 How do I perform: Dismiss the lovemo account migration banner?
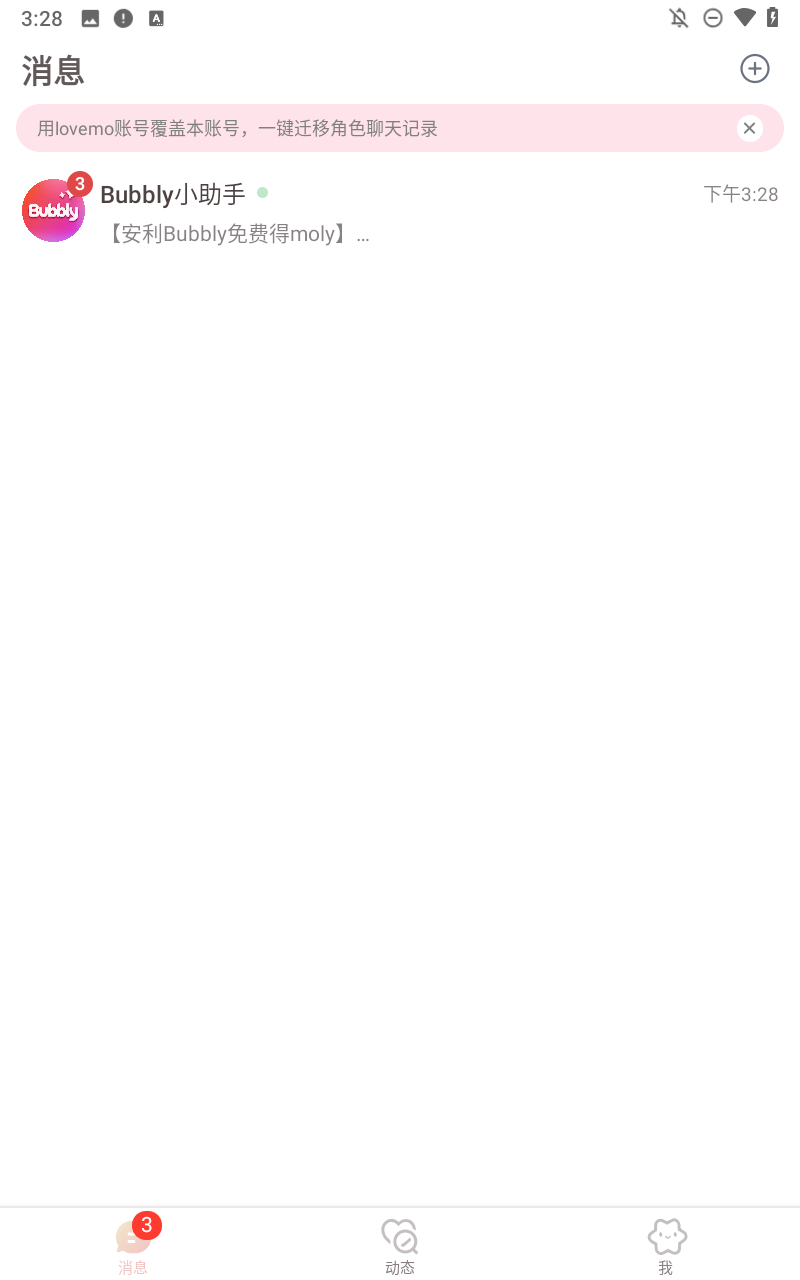coord(749,128)
